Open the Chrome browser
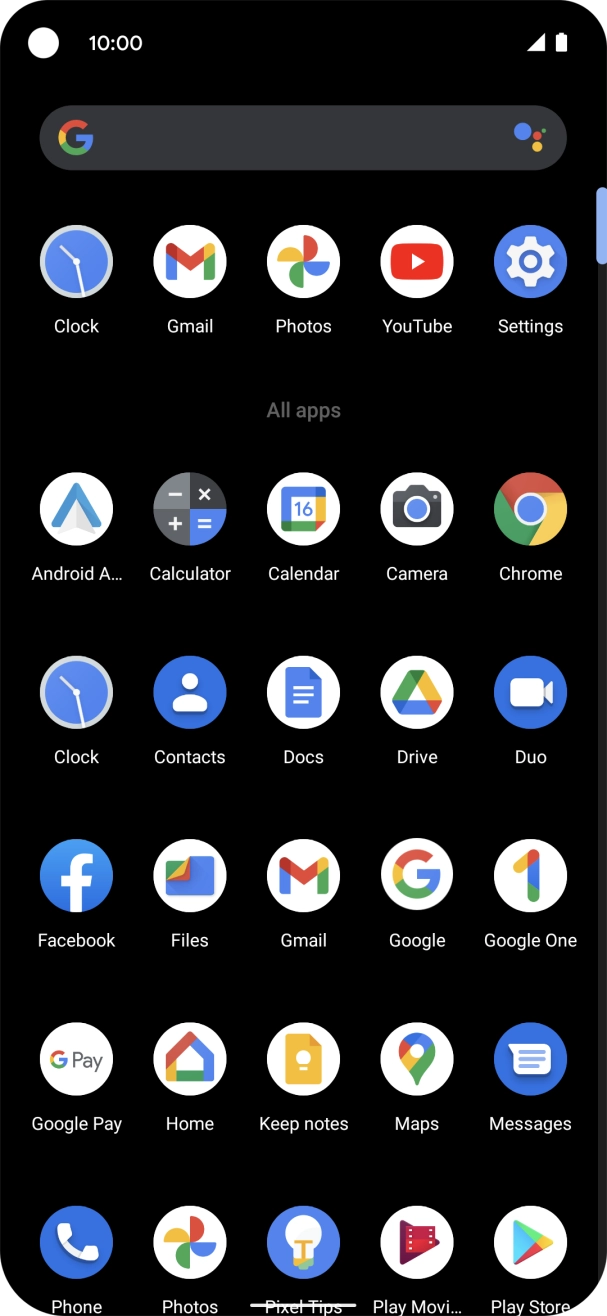The width and height of the screenshot is (607, 1316). pyautogui.click(x=530, y=509)
